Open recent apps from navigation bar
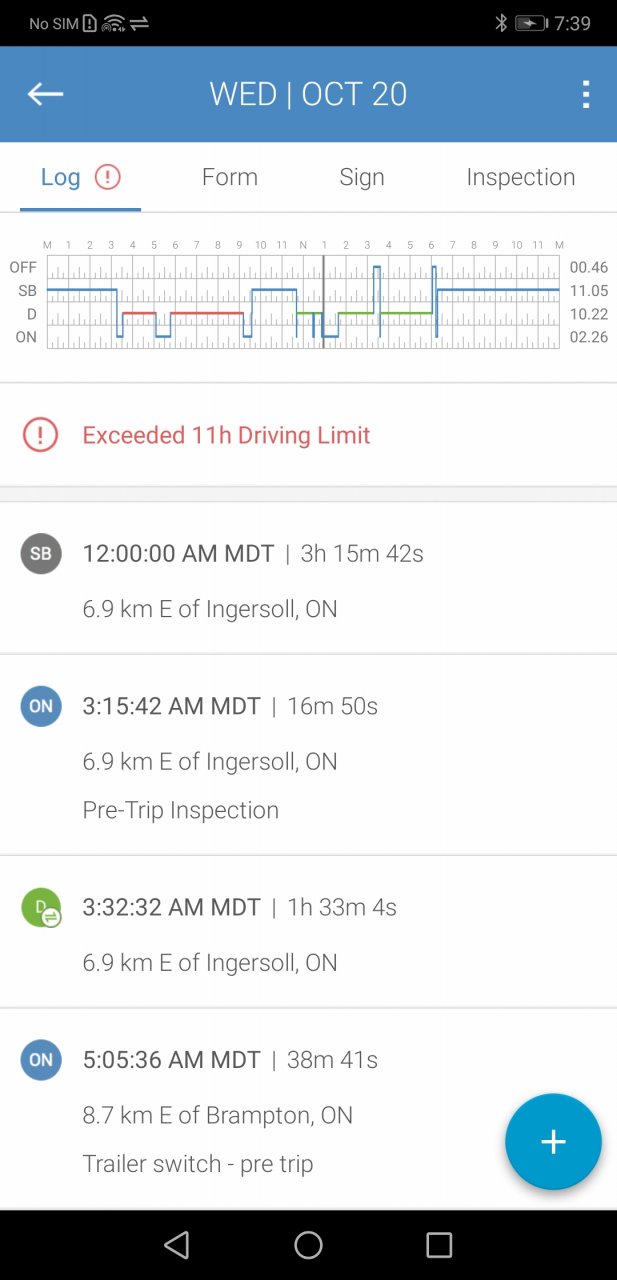The height and width of the screenshot is (1280, 617). (439, 1245)
